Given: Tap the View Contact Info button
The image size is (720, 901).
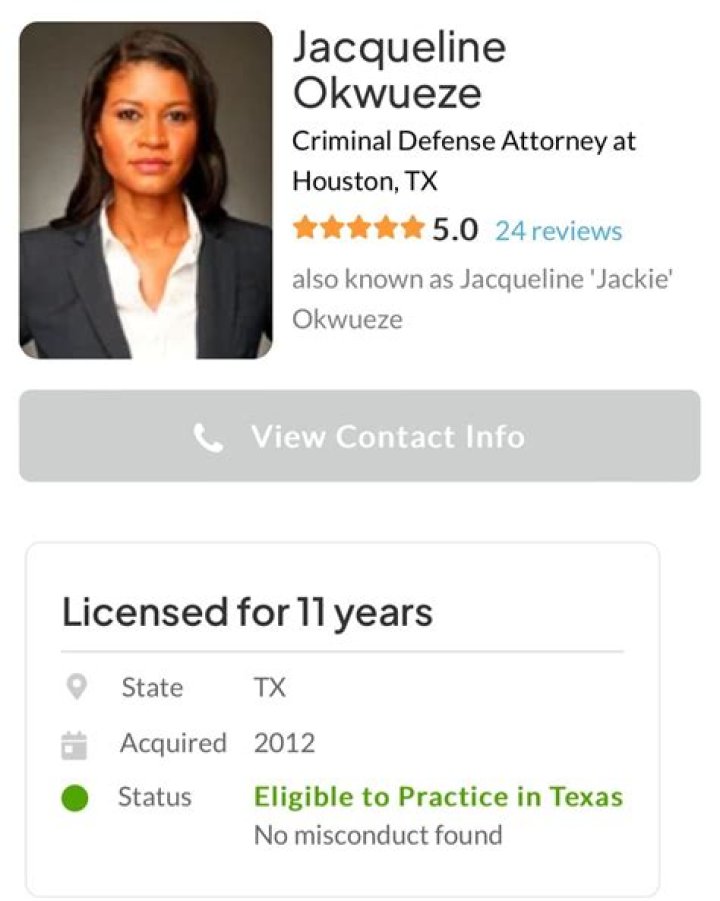Looking at the screenshot, I should [x=359, y=437].
